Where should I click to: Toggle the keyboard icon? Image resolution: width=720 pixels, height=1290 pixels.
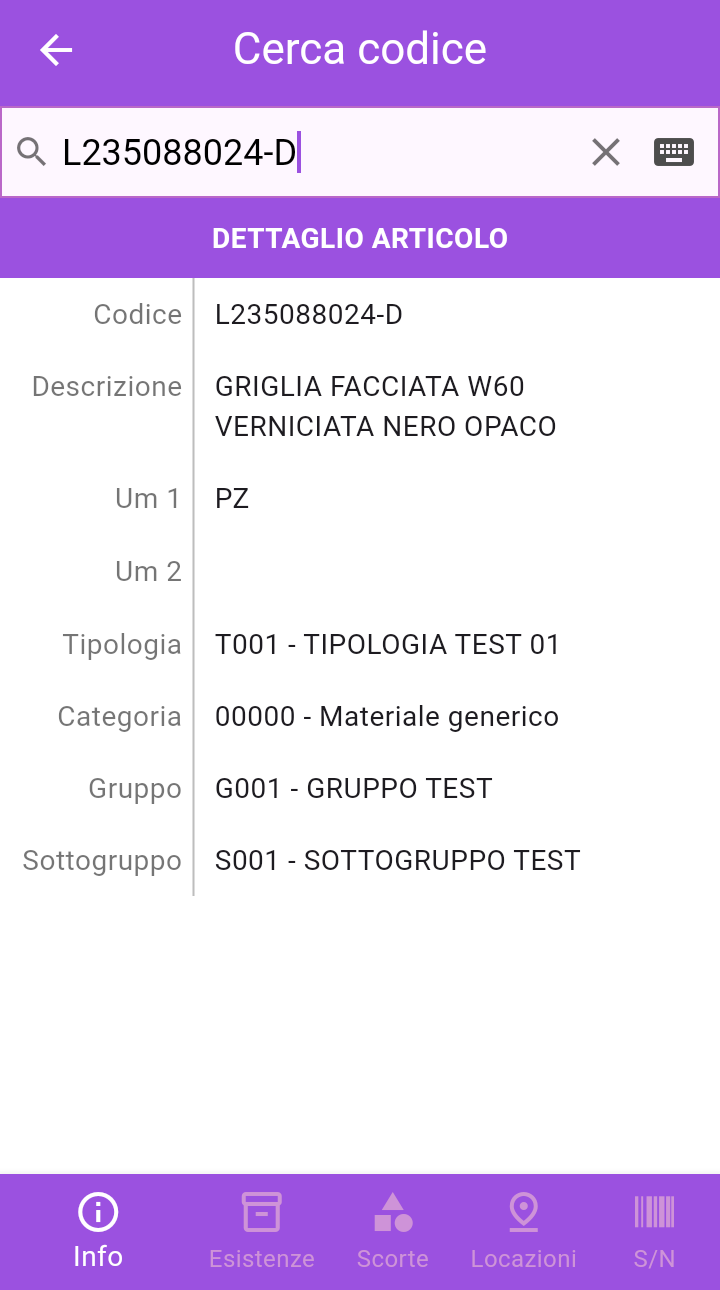point(674,152)
